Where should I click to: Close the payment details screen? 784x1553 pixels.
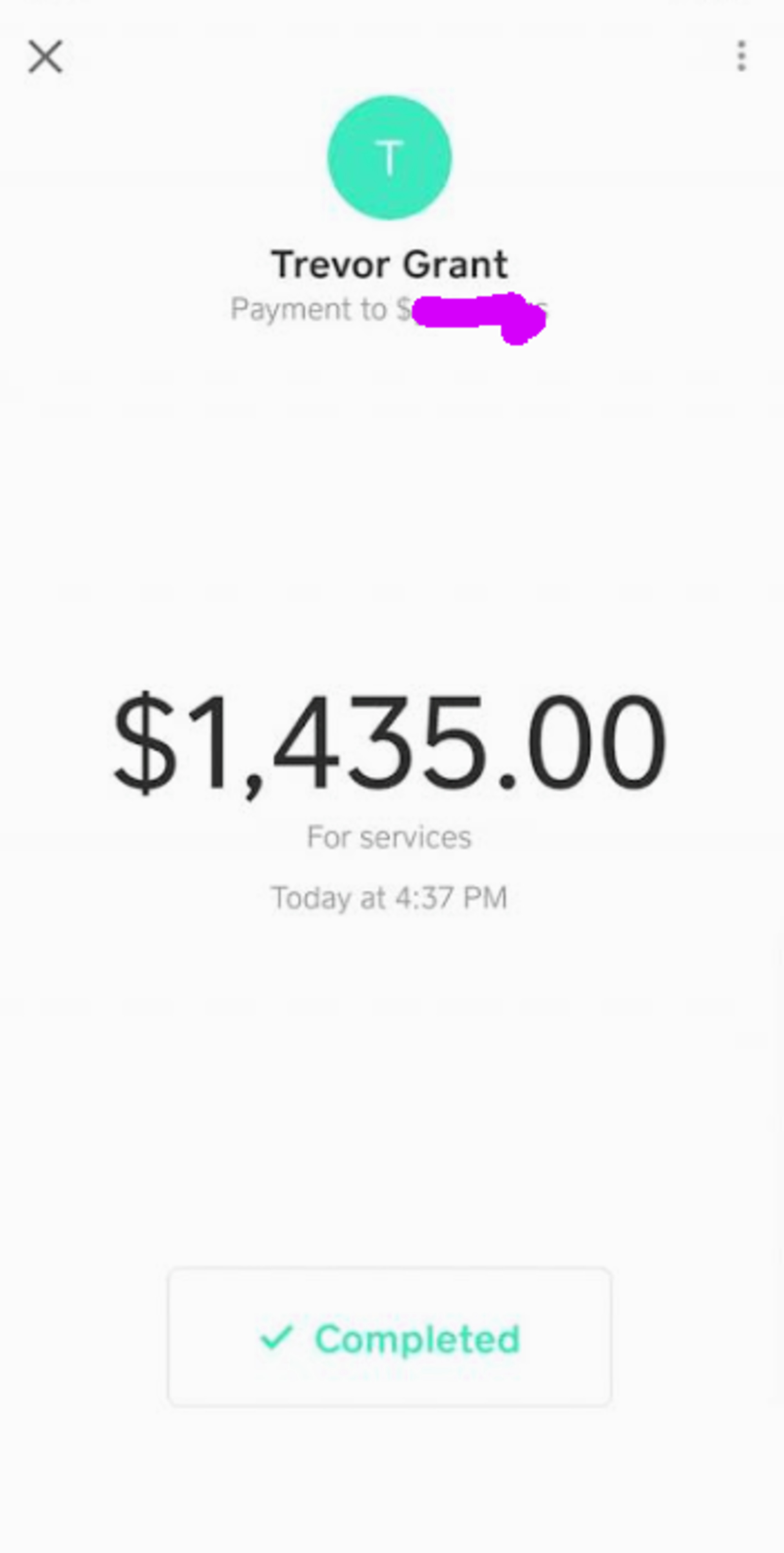tap(45, 57)
